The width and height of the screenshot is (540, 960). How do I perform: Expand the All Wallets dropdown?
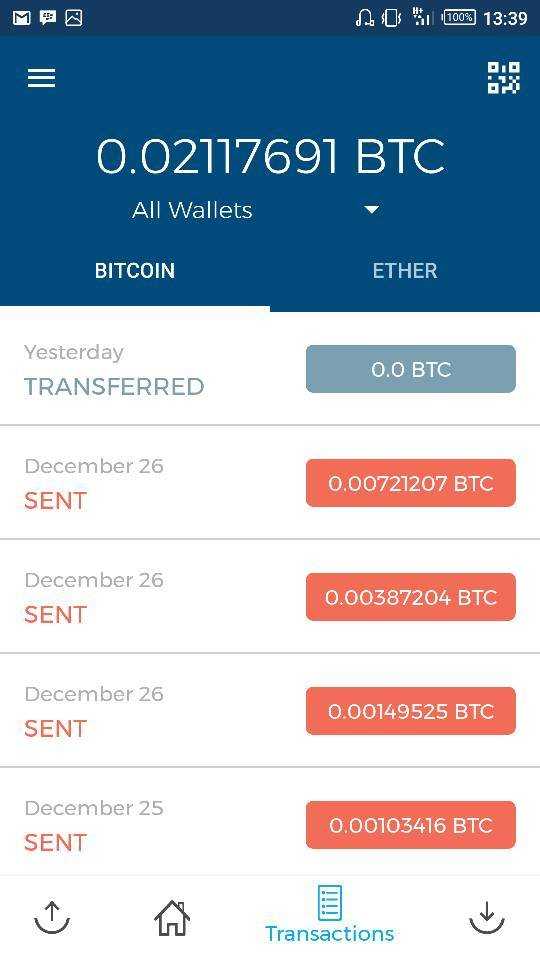pos(371,210)
